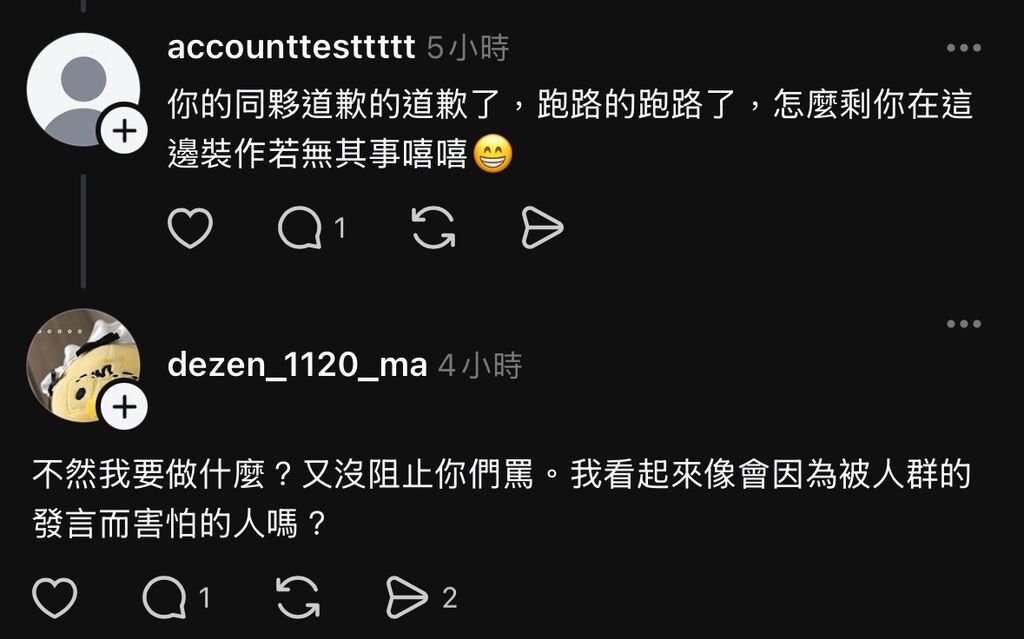Reply to accounttesttttt's comment
The height and width of the screenshot is (639, 1024).
300,228
